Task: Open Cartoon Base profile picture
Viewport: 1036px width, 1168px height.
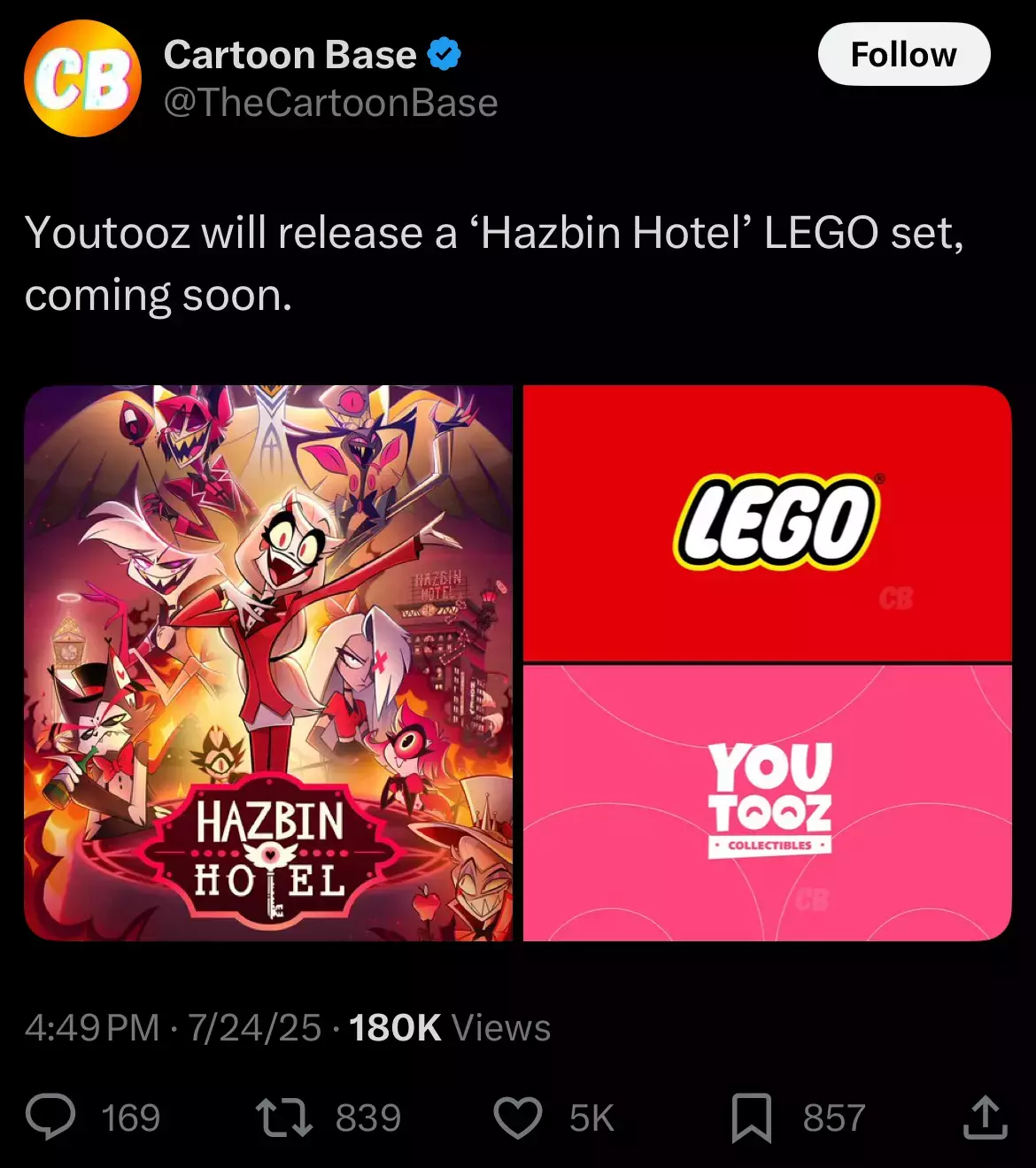Action: 82,79
